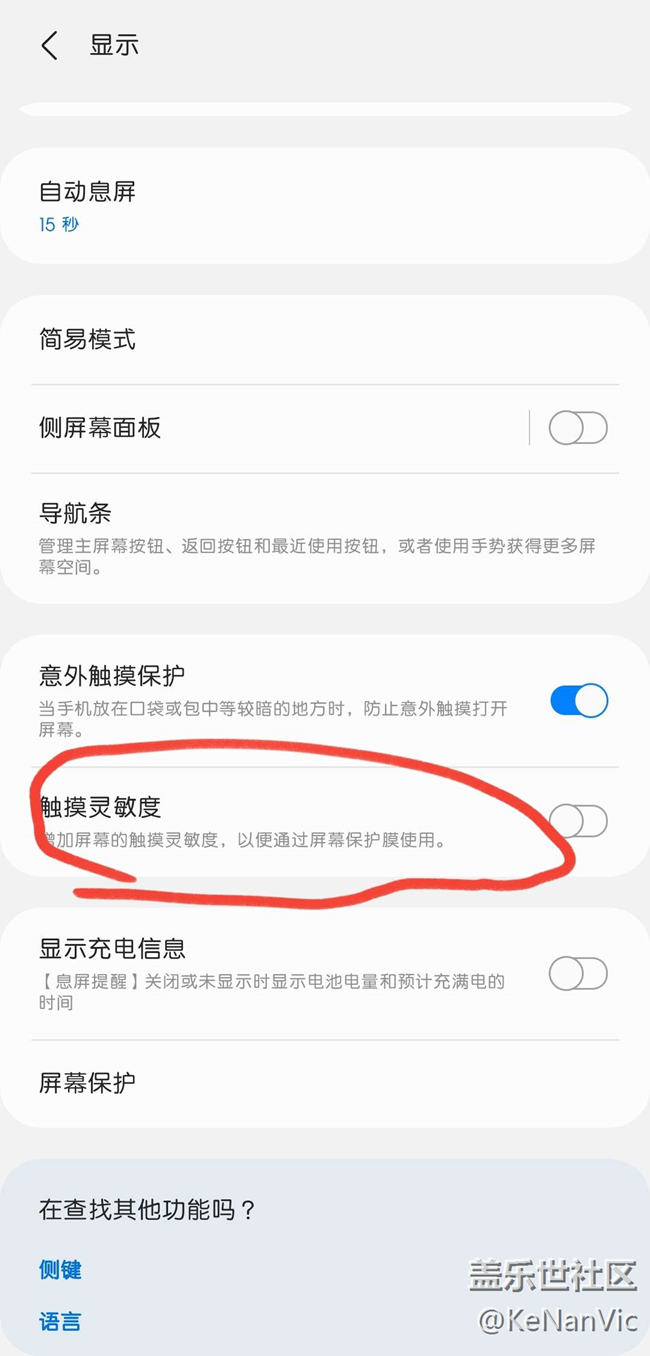Go back from 显示 settings
This screenshot has height=1356, width=650.
pos(49,45)
